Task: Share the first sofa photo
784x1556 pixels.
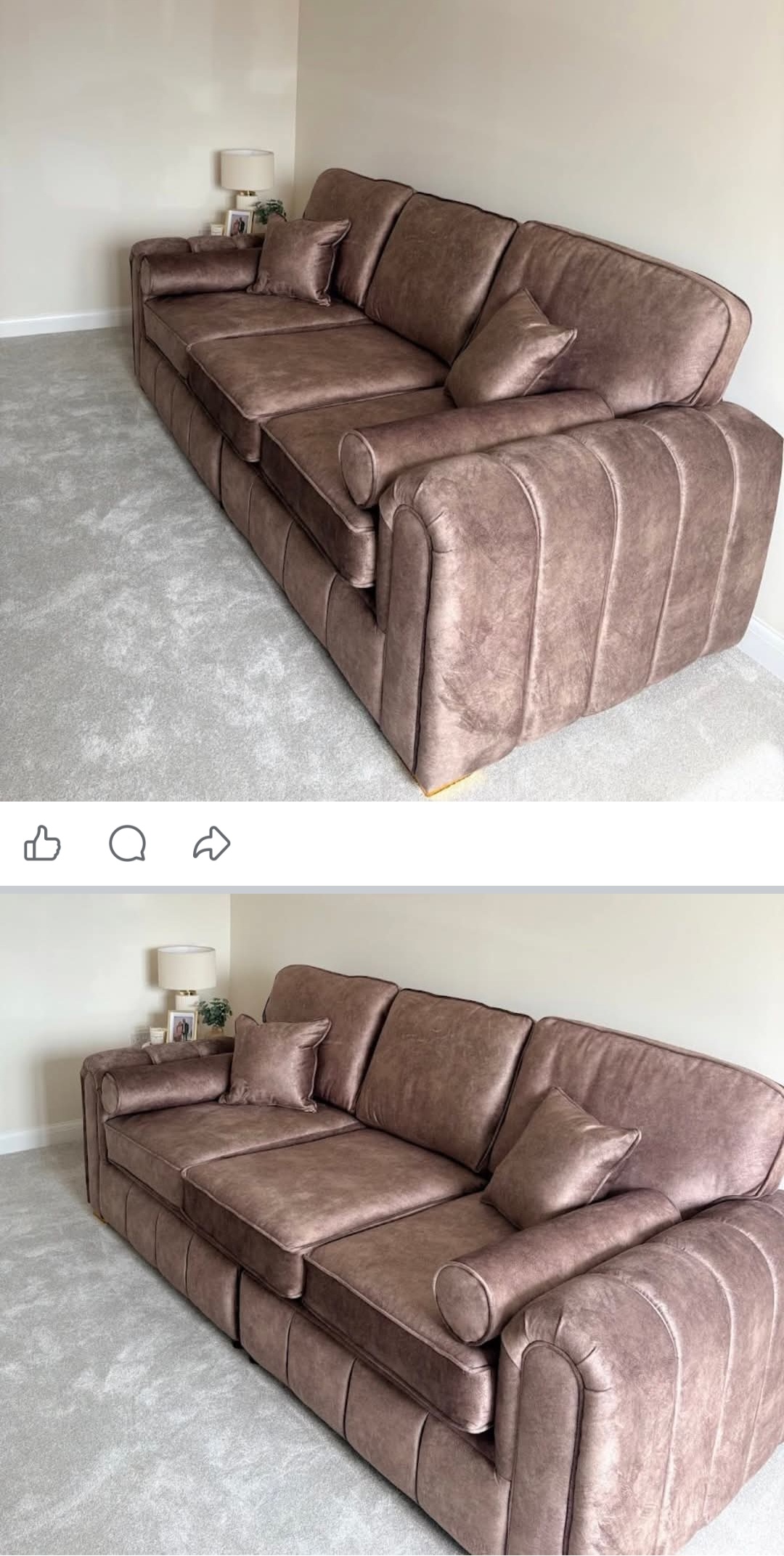Action: (211, 843)
